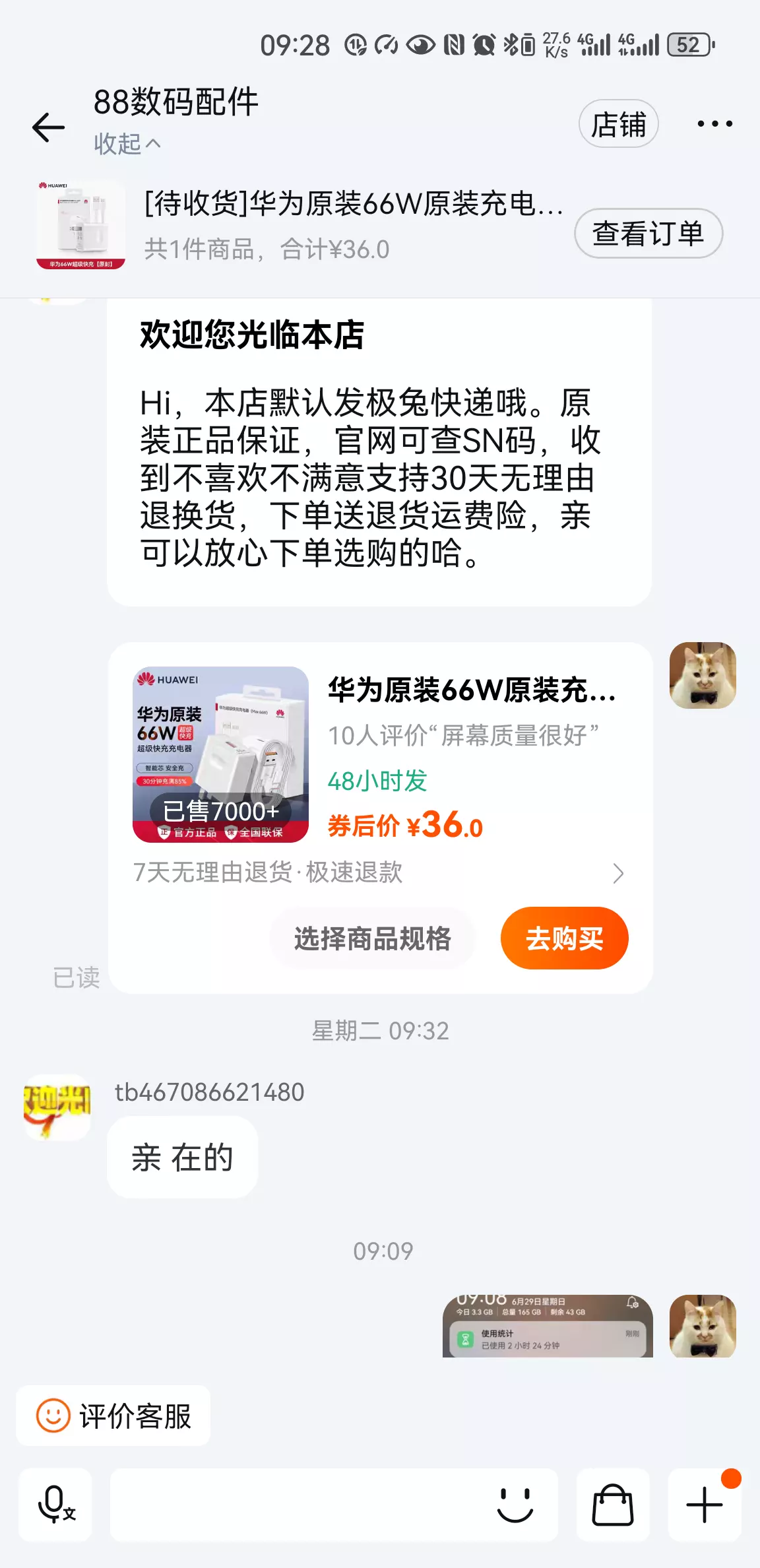This screenshot has height=1568, width=760.
Task: Open 选择商品规格 to pick product specifications
Action: [373, 938]
